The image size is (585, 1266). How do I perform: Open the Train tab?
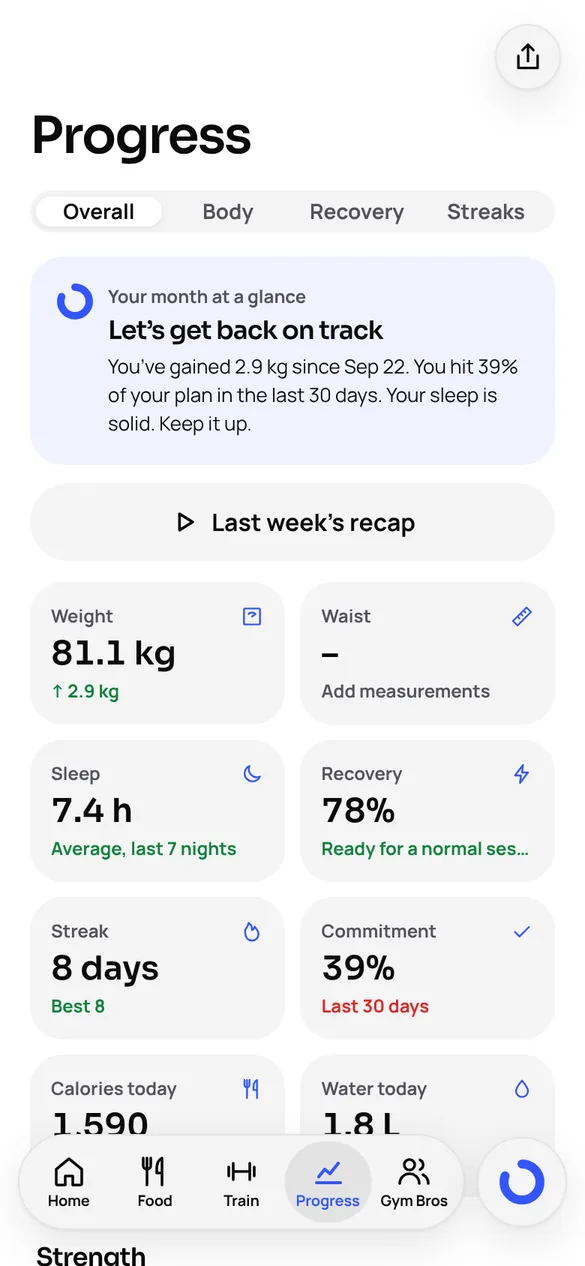pyautogui.click(x=241, y=1183)
